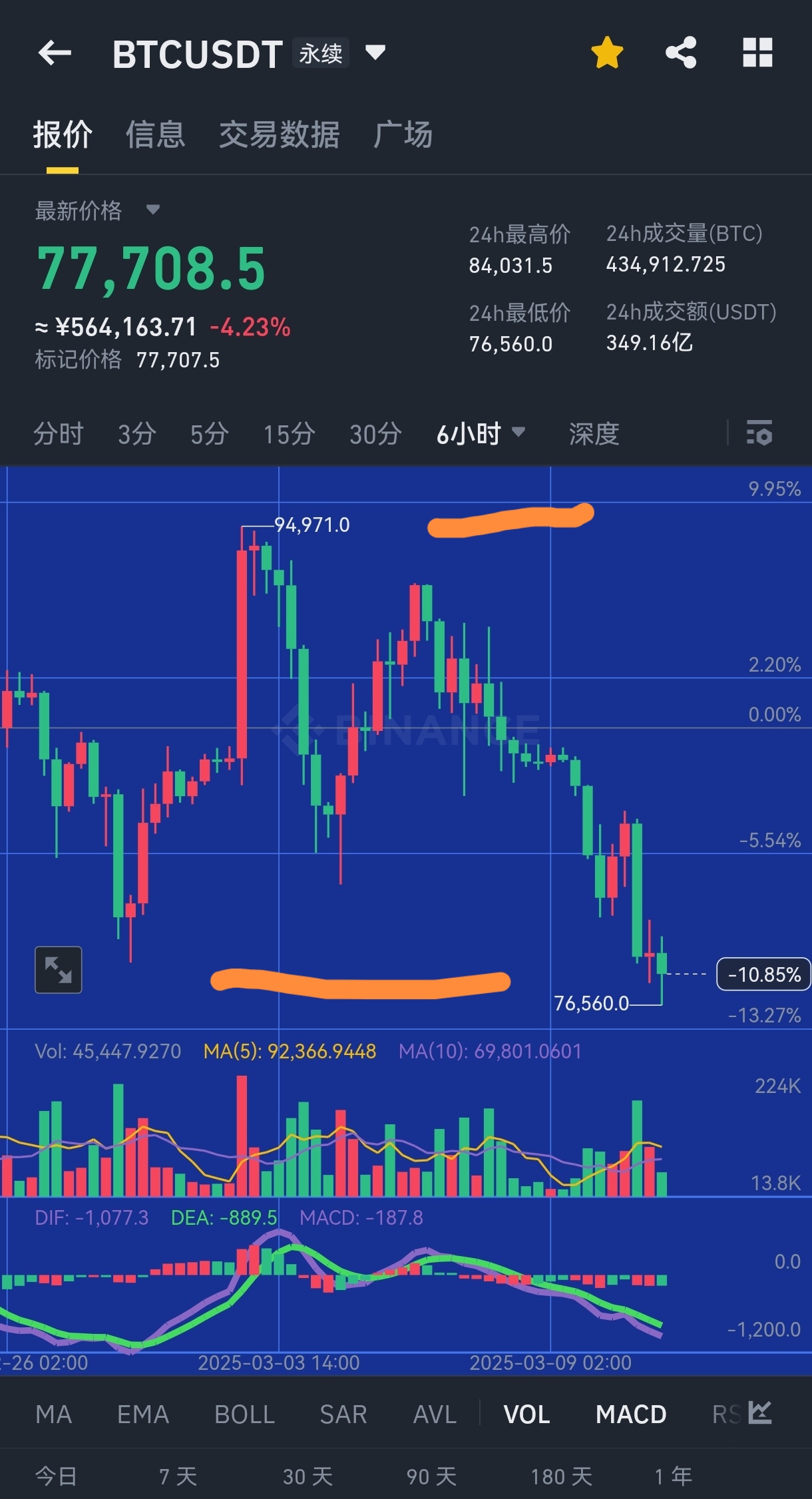This screenshot has height=1499, width=812.
Task: Toggle the favorite star
Action: click(x=607, y=53)
